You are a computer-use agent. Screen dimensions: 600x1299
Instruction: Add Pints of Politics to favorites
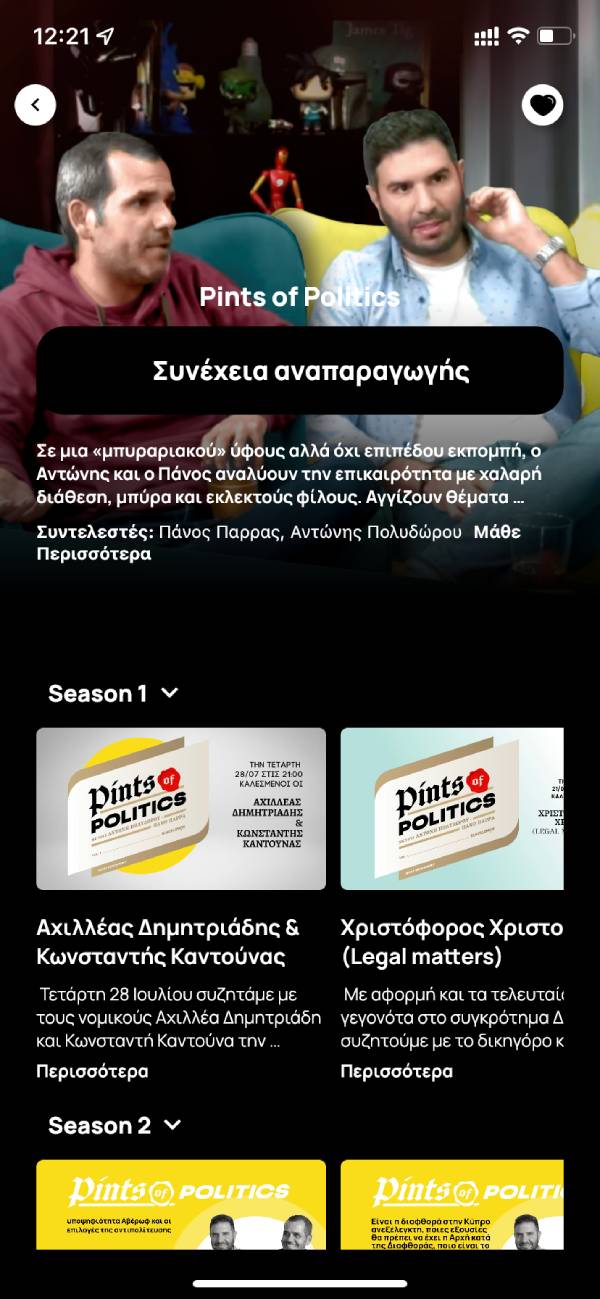click(x=542, y=104)
